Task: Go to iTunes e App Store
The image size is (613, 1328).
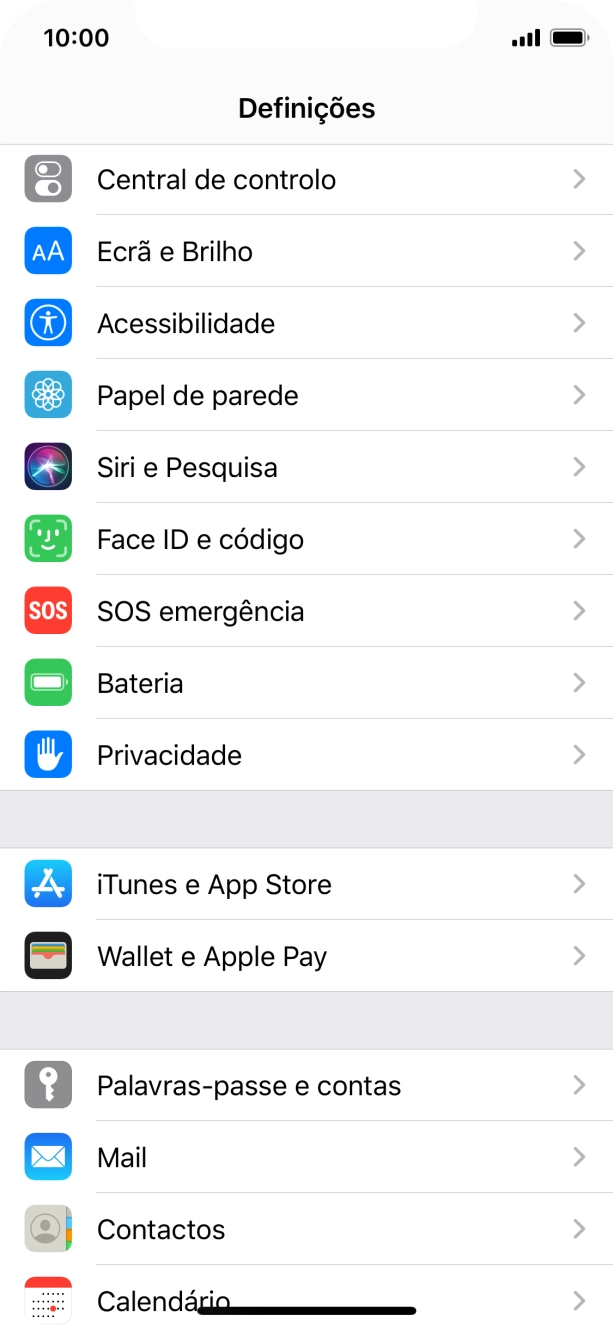Action: tap(306, 885)
